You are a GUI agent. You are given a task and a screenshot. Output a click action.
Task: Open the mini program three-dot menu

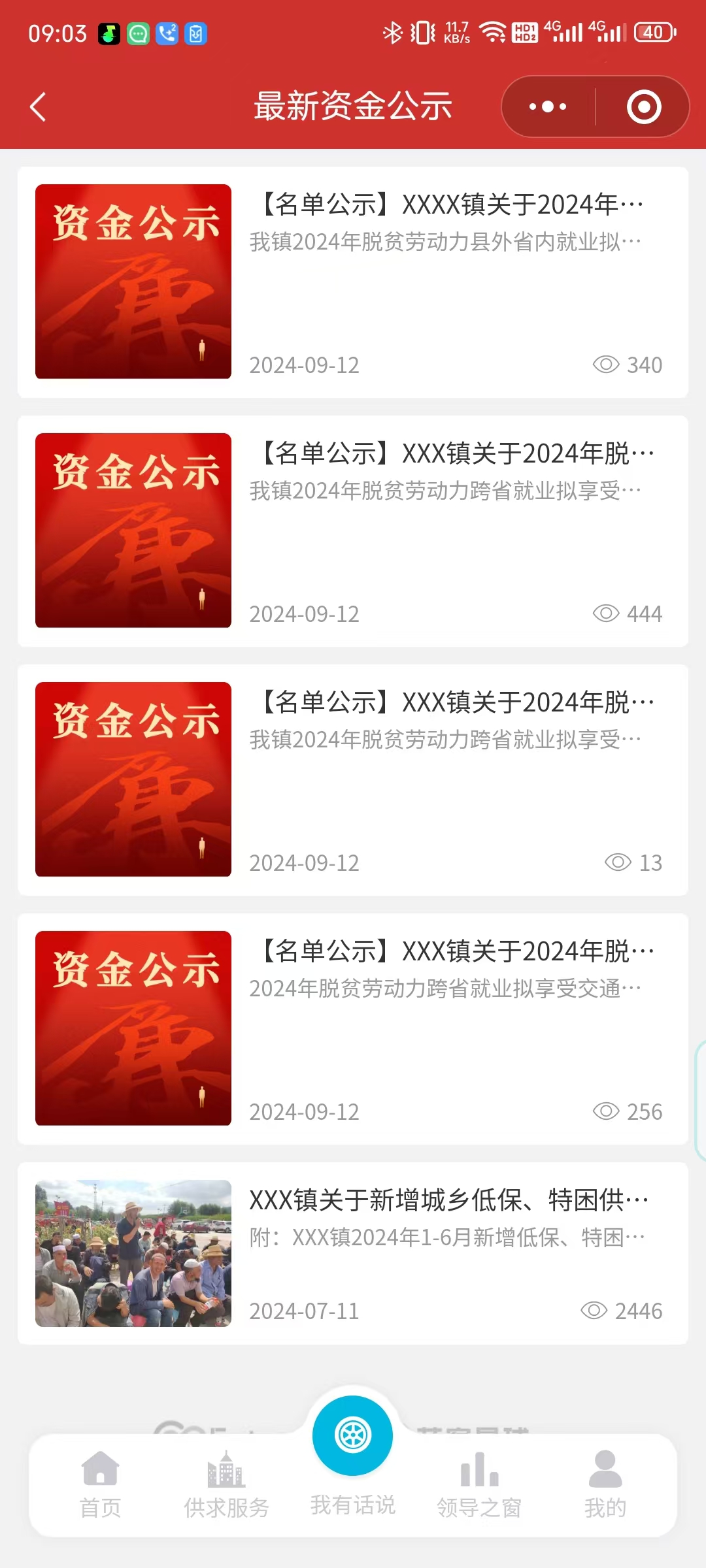point(548,107)
